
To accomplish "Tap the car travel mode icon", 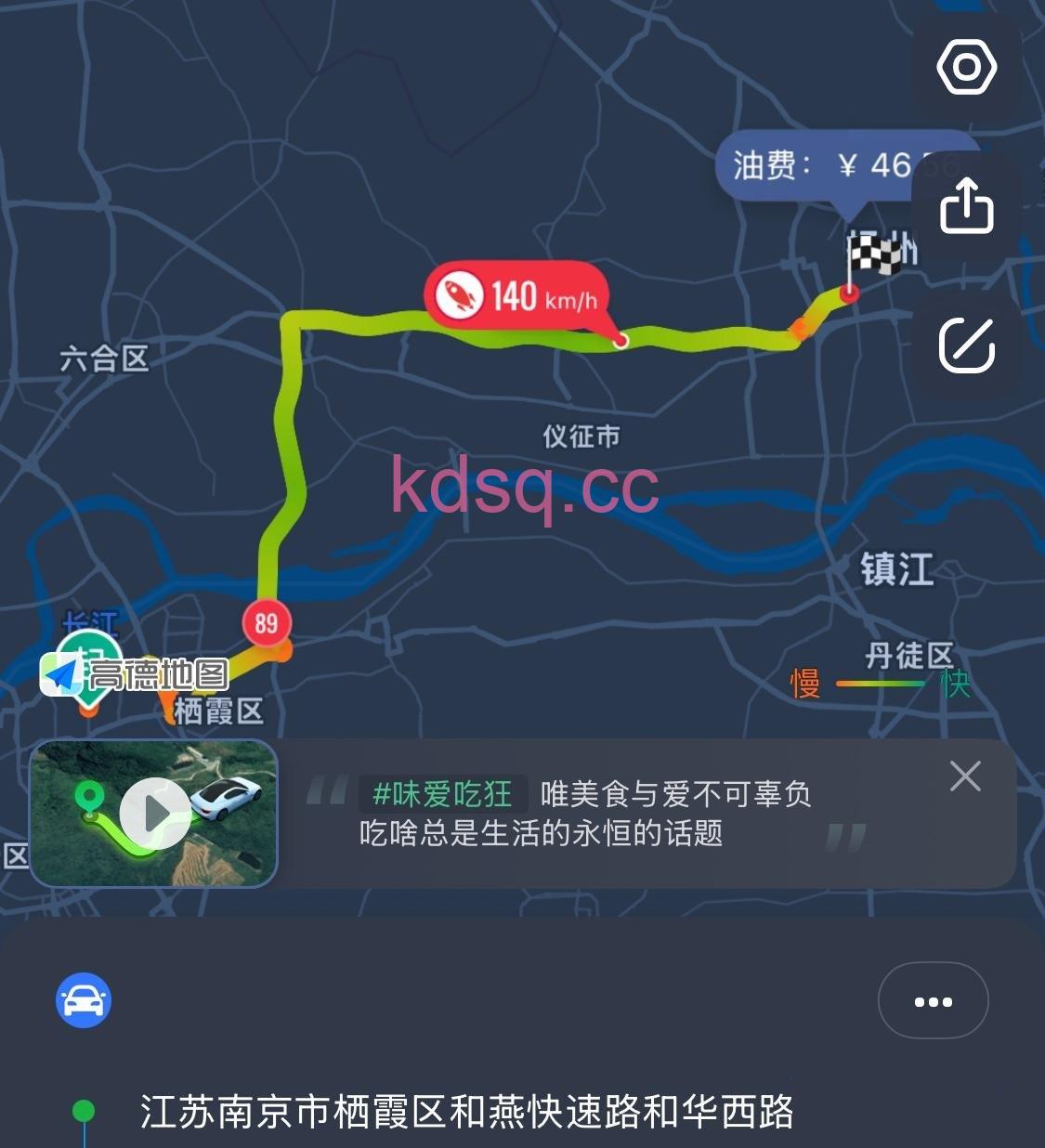I will click(x=84, y=1001).
